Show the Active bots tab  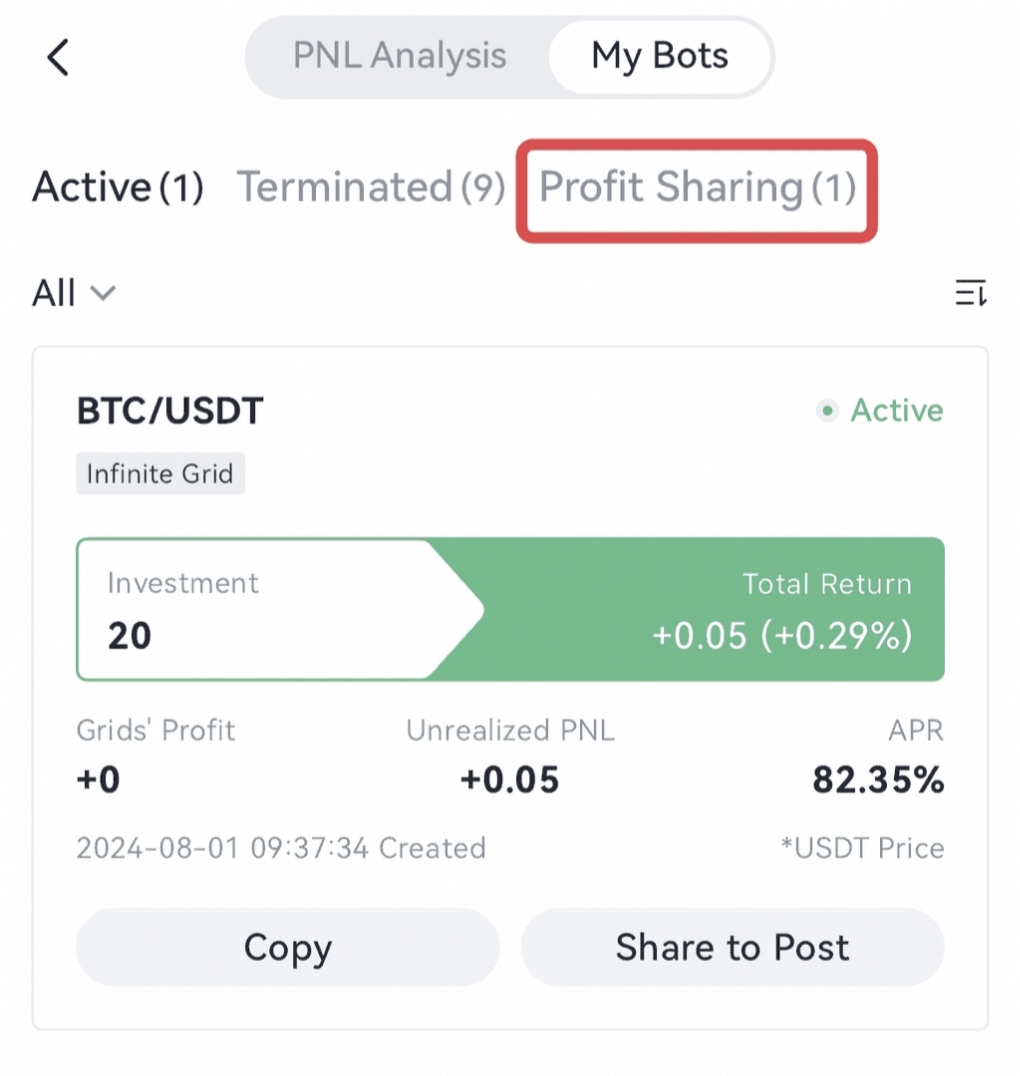[x=118, y=187]
